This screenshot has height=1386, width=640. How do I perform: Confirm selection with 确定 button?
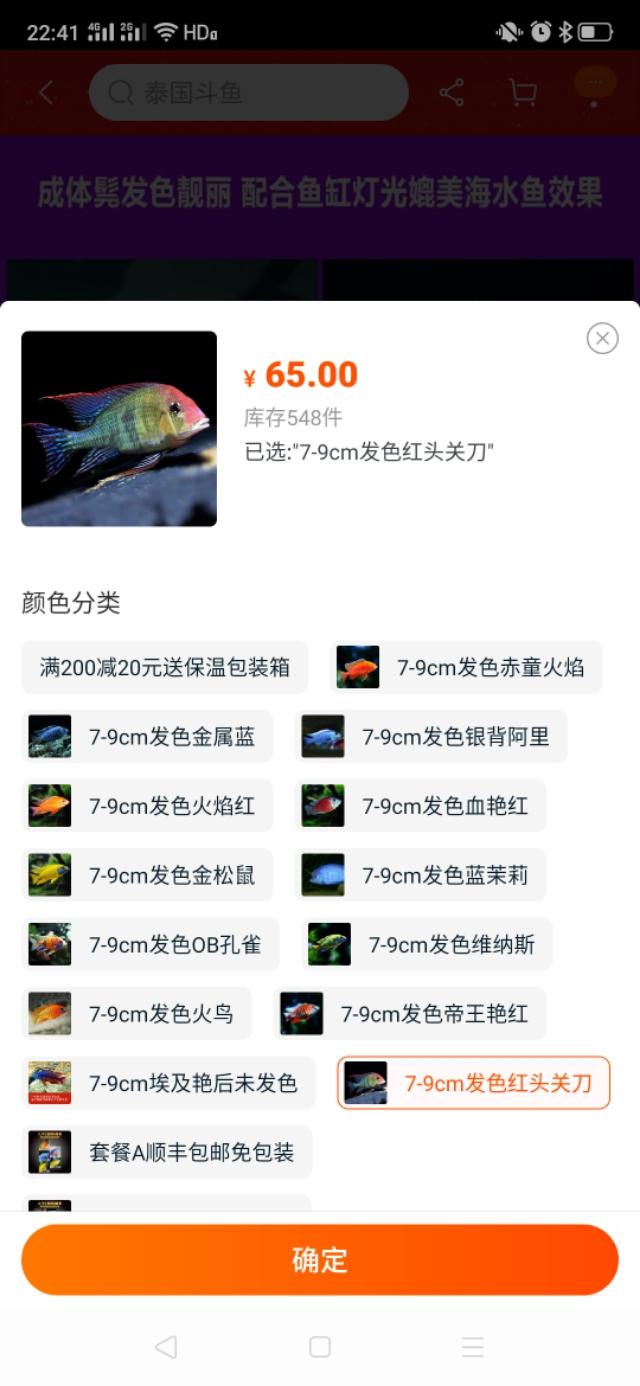click(320, 1259)
